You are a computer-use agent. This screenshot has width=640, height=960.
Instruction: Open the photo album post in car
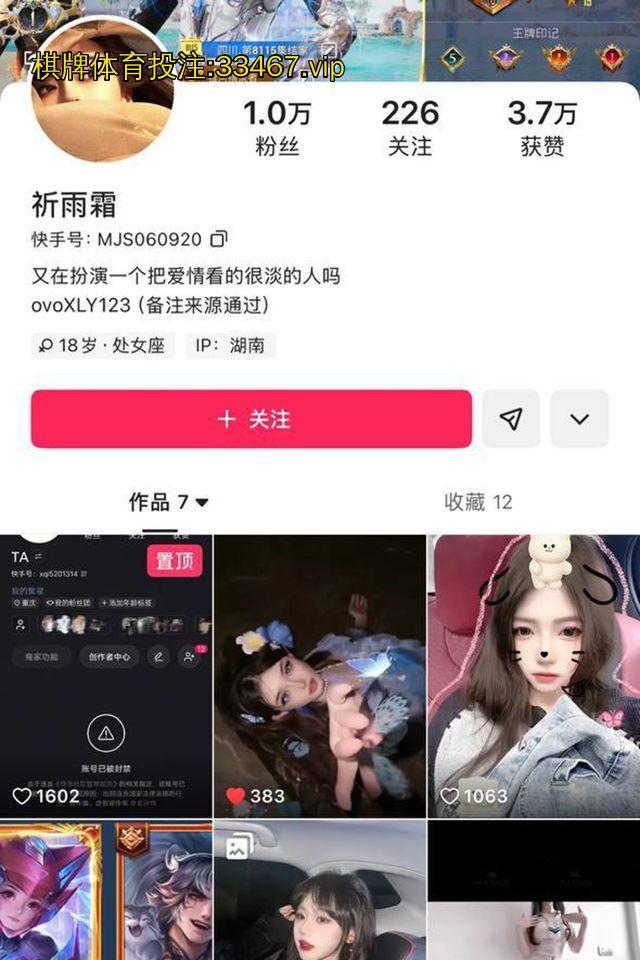pyautogui.click(x=320, y=890)
